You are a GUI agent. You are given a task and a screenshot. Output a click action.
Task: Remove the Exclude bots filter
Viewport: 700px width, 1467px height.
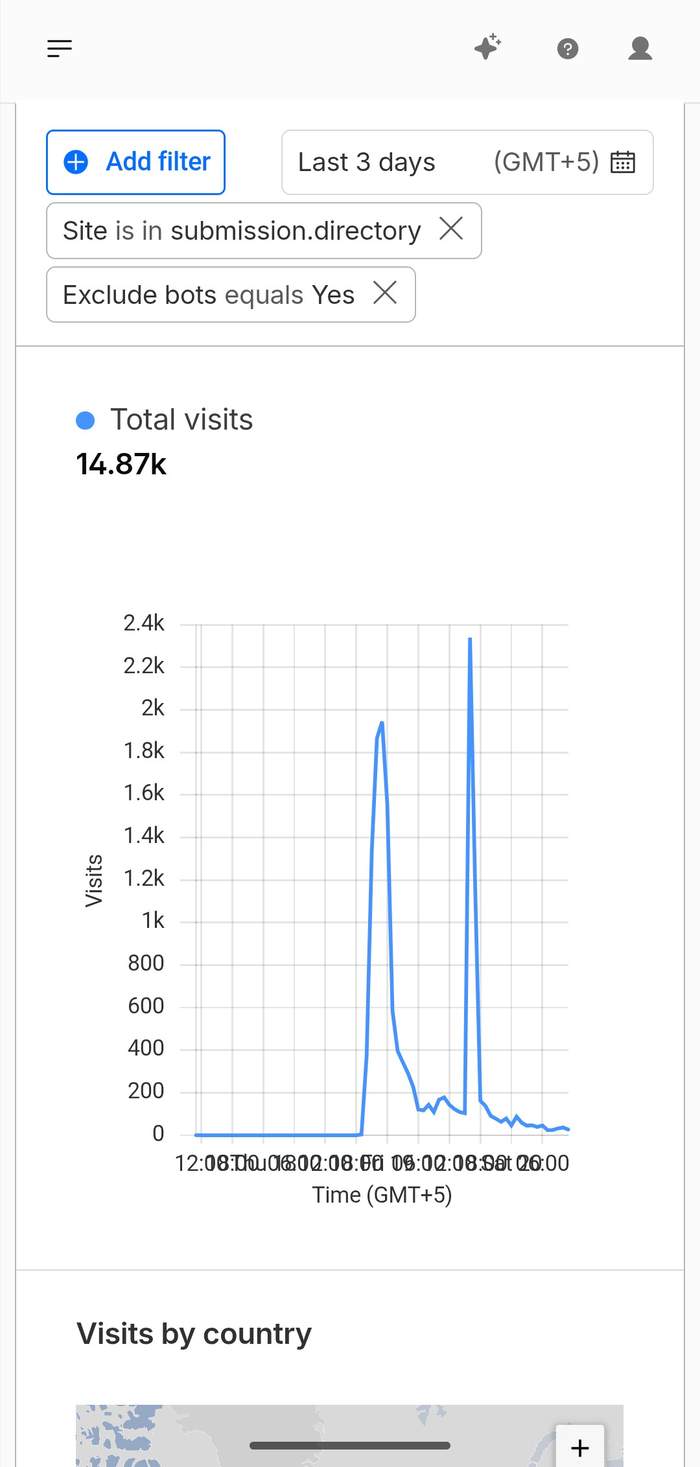pos(385,294)
